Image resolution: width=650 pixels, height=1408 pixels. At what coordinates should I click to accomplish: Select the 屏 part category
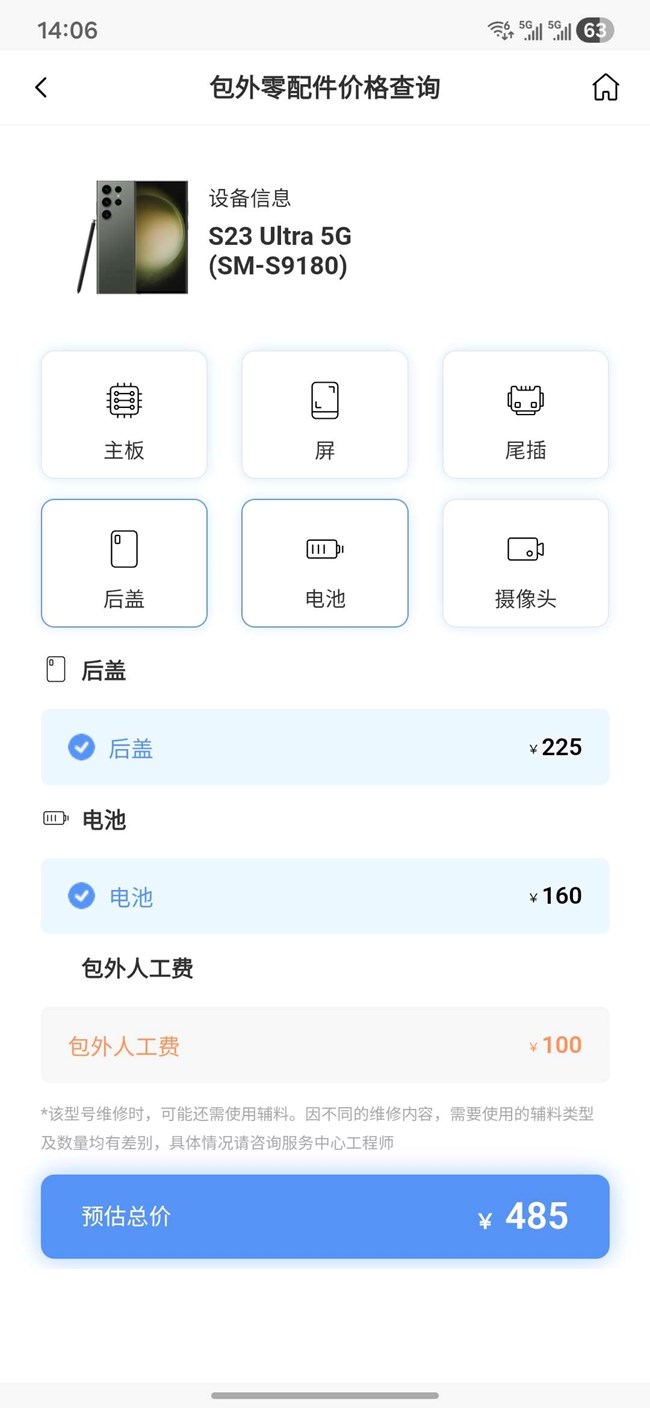tap(325, 415)
